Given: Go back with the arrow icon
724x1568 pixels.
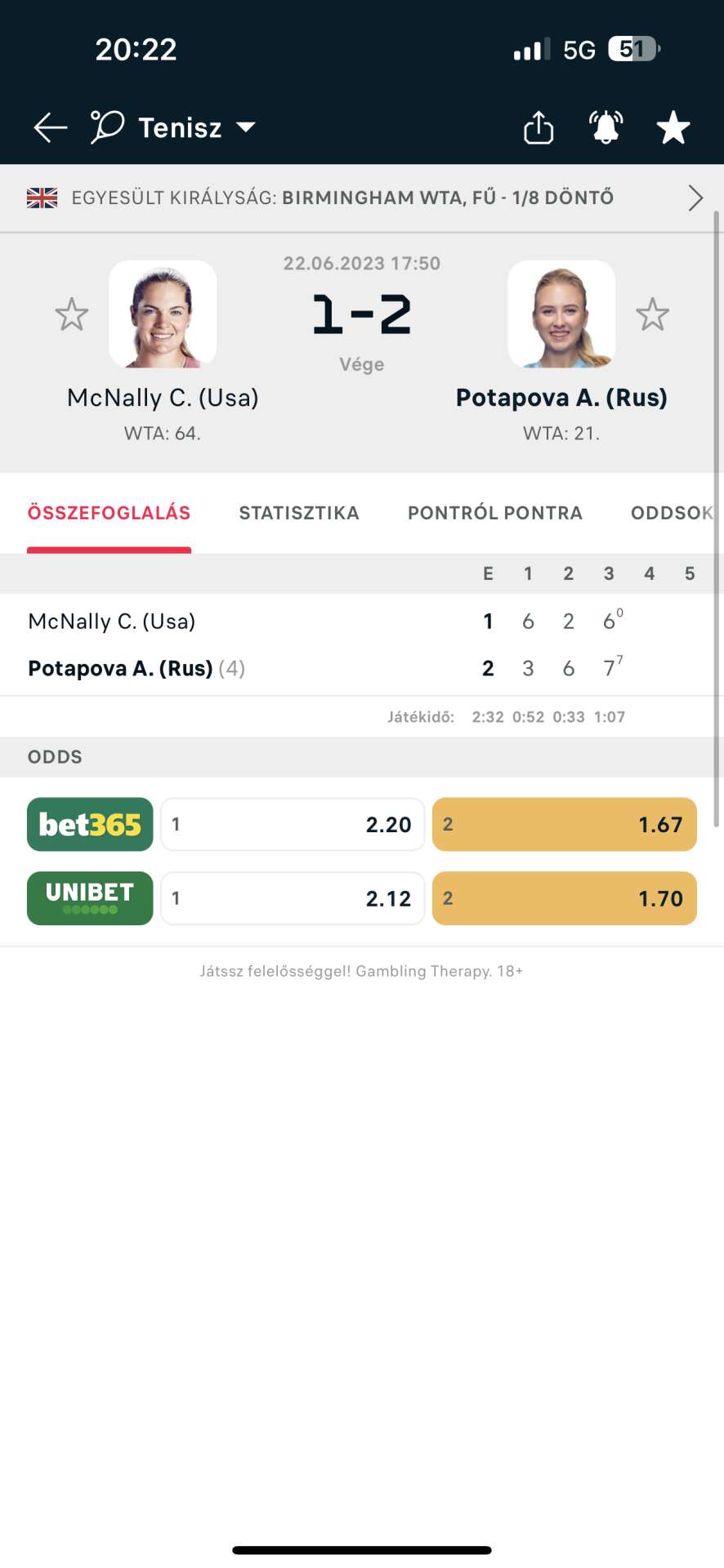Looking at the screenshot, I should point(50,128).
